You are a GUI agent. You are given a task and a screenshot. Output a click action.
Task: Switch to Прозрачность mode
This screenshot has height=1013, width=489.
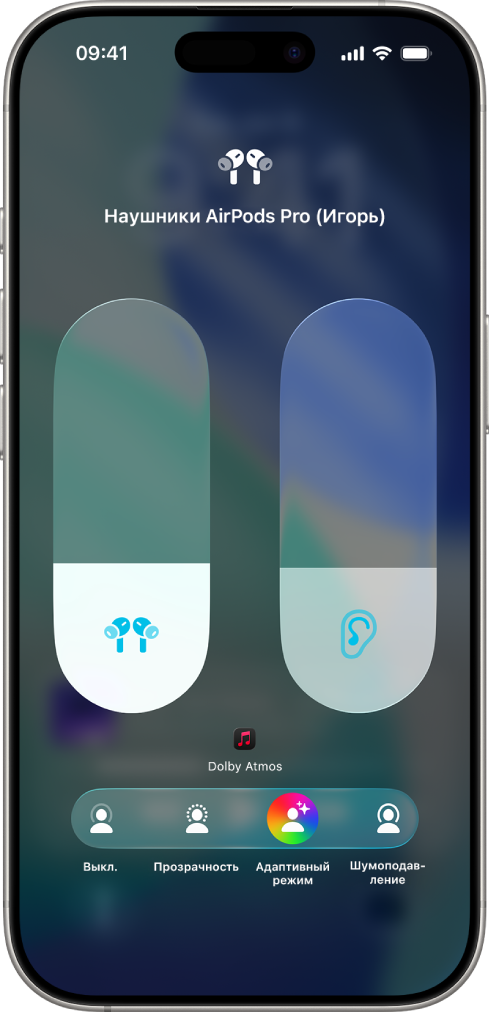196,819
